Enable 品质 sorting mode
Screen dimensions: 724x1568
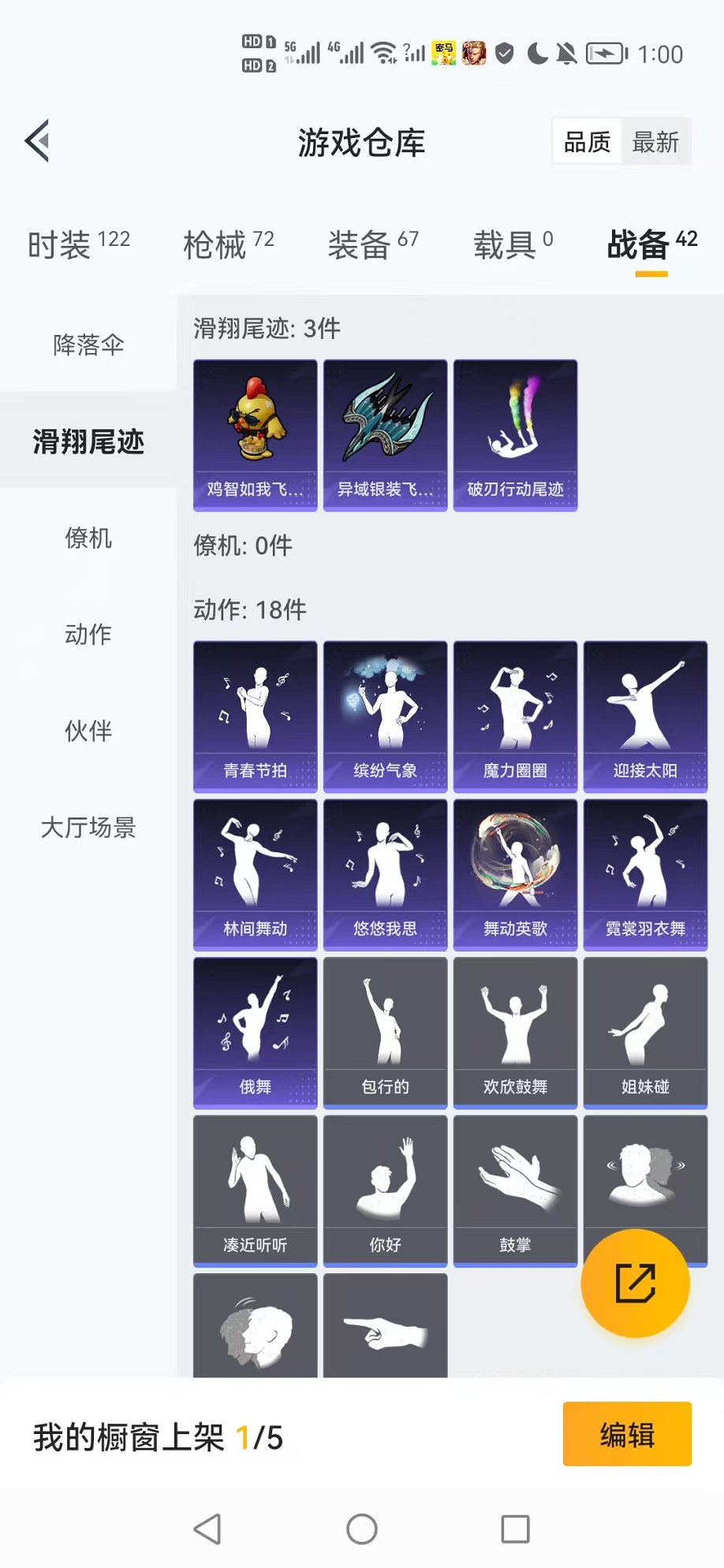pyautogui.click(x=586, y=142)
